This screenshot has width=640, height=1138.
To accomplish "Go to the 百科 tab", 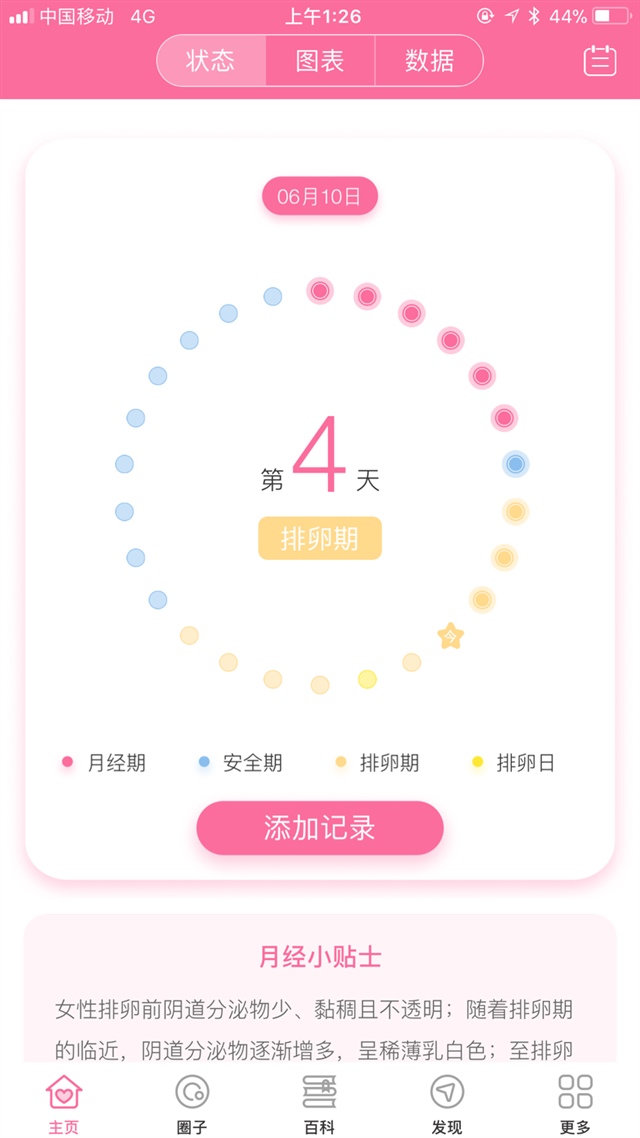I will click(x=319, y=1101).
